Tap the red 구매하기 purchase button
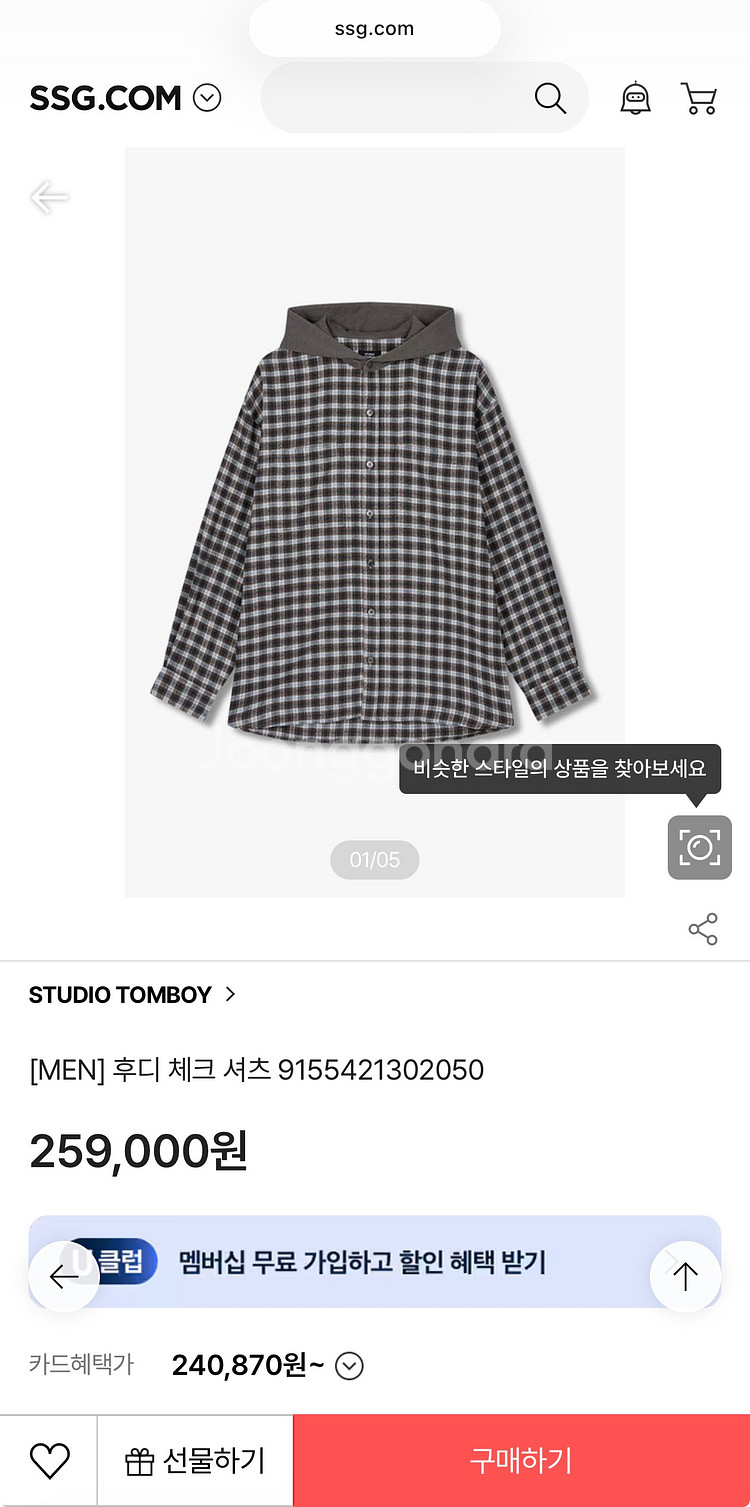 point(521,1461)
